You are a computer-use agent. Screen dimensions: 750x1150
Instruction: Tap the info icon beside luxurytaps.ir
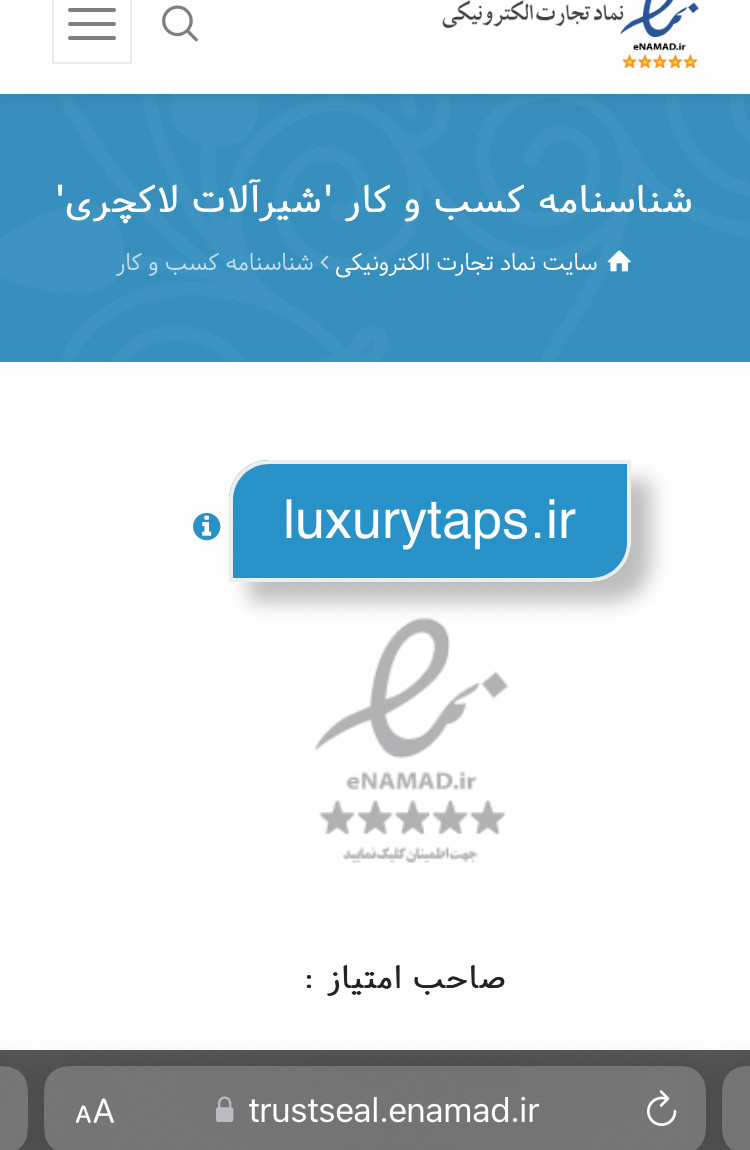point(206,526)
